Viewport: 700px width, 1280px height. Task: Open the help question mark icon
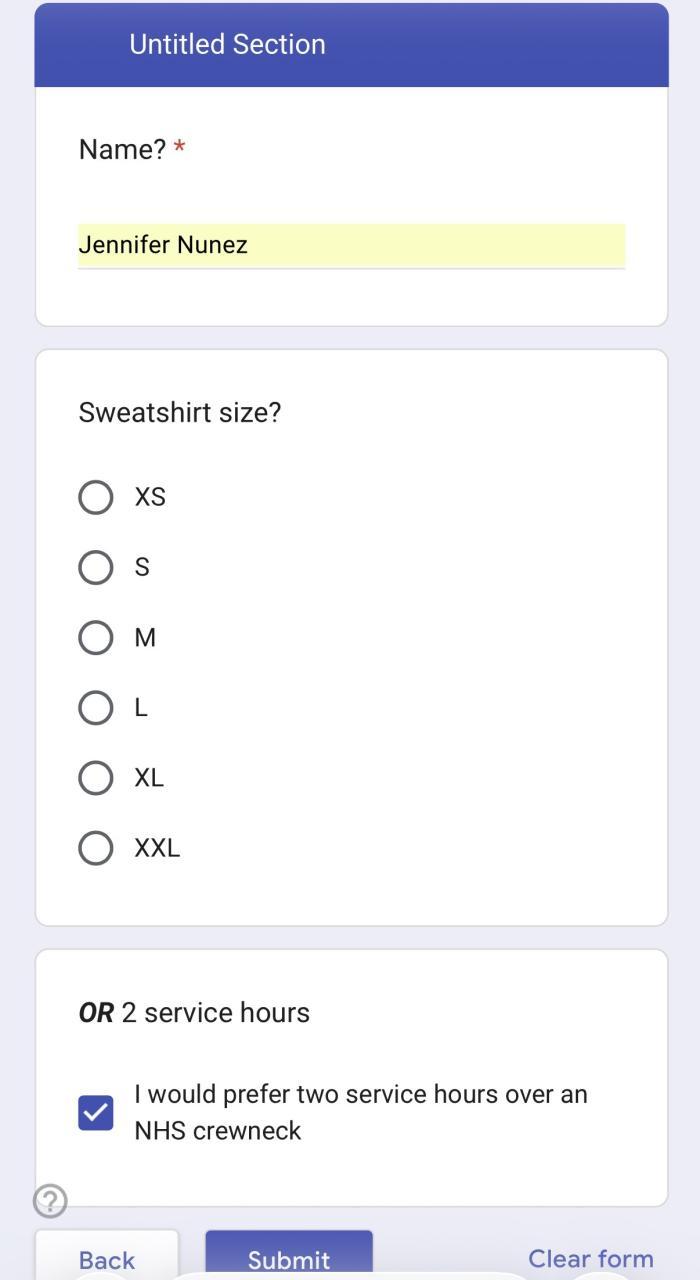pyautogui.click(x=50, y=1200)
